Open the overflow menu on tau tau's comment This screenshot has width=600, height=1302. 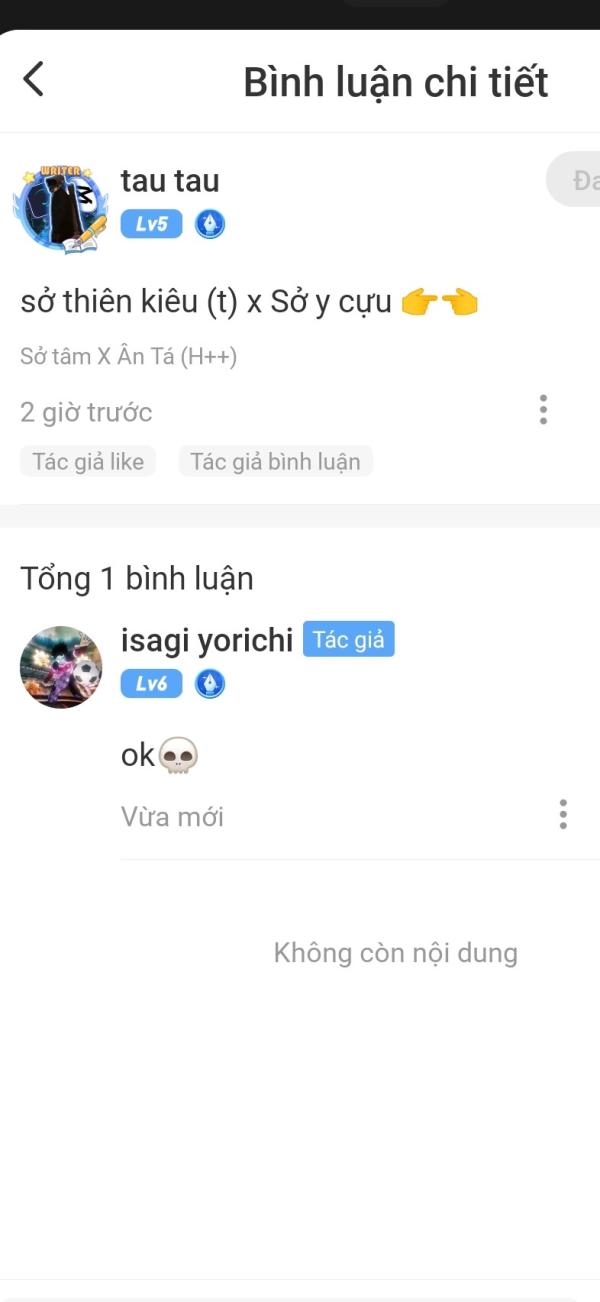click(x=543, y=410)
